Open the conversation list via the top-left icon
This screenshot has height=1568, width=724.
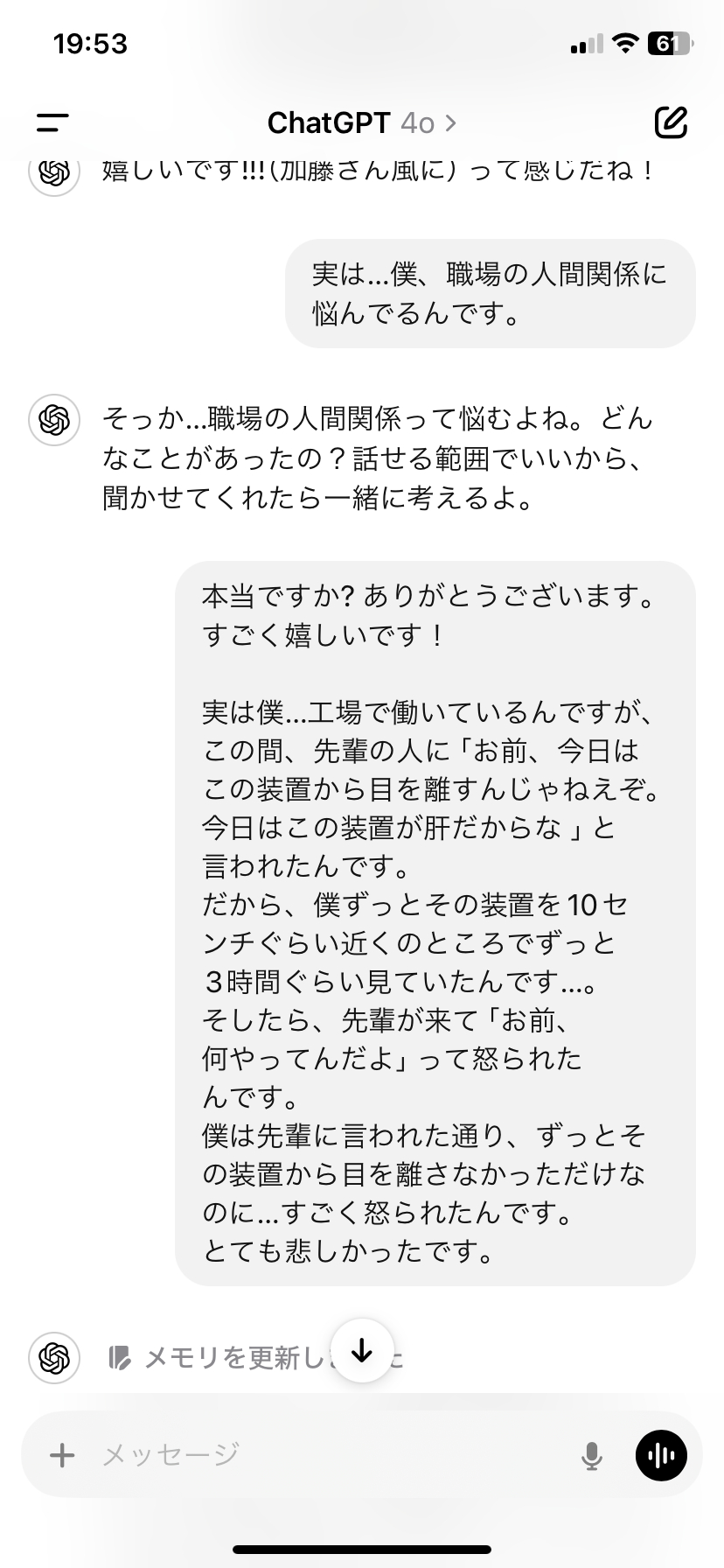(52, 122)
